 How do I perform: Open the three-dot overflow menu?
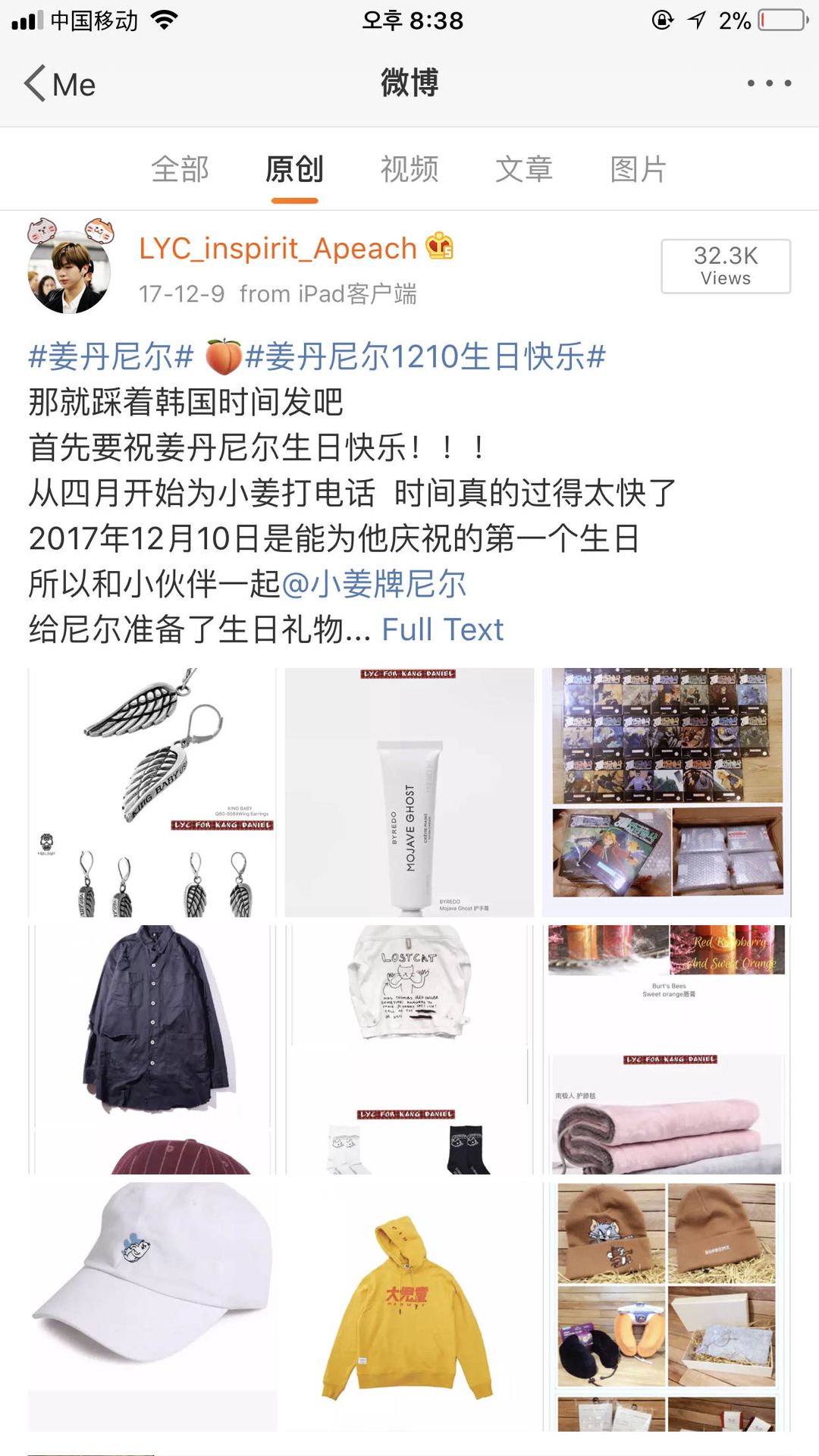coord(769,83)
